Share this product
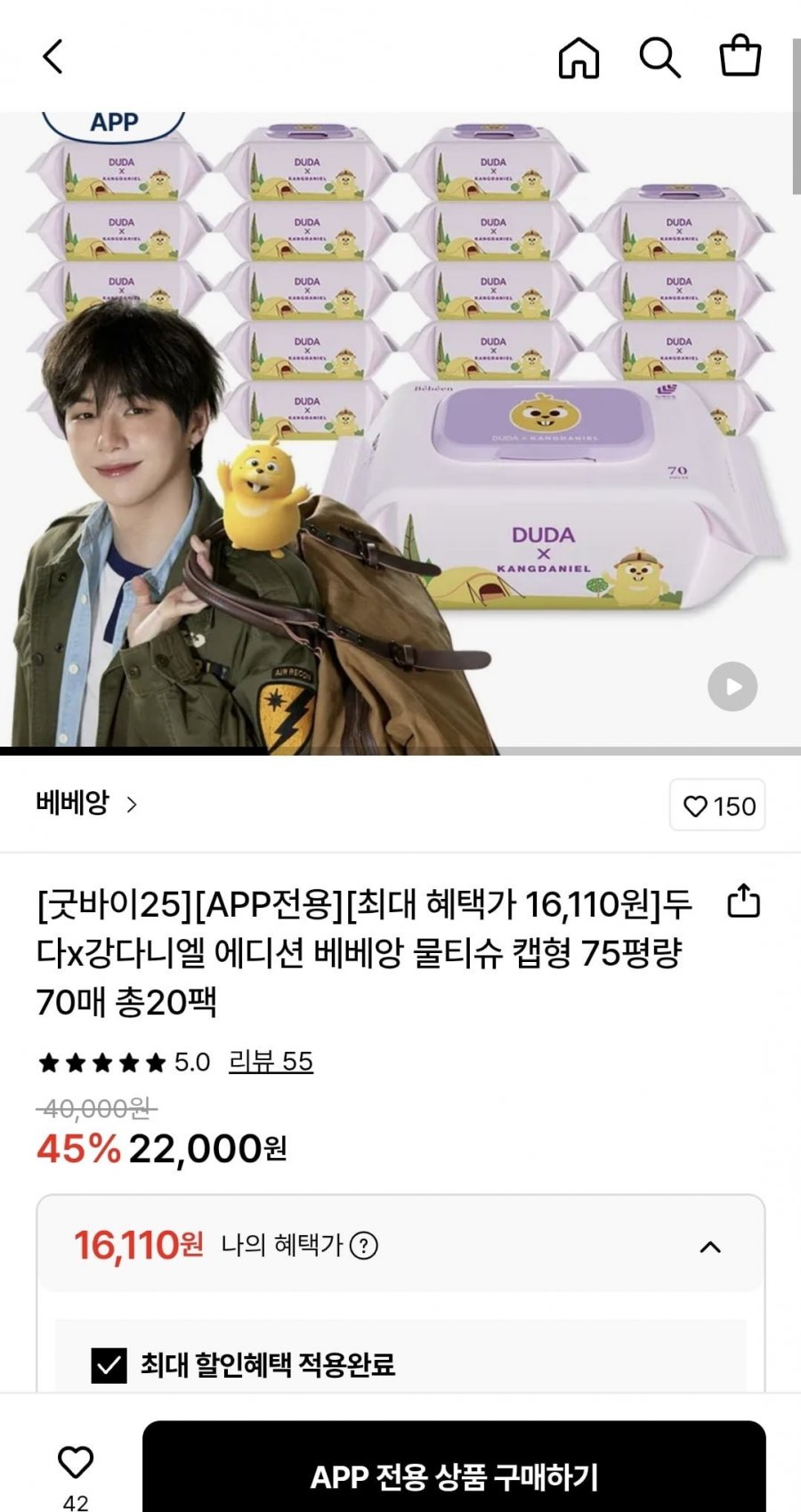 pyautogui.click(x=743, y=901)
